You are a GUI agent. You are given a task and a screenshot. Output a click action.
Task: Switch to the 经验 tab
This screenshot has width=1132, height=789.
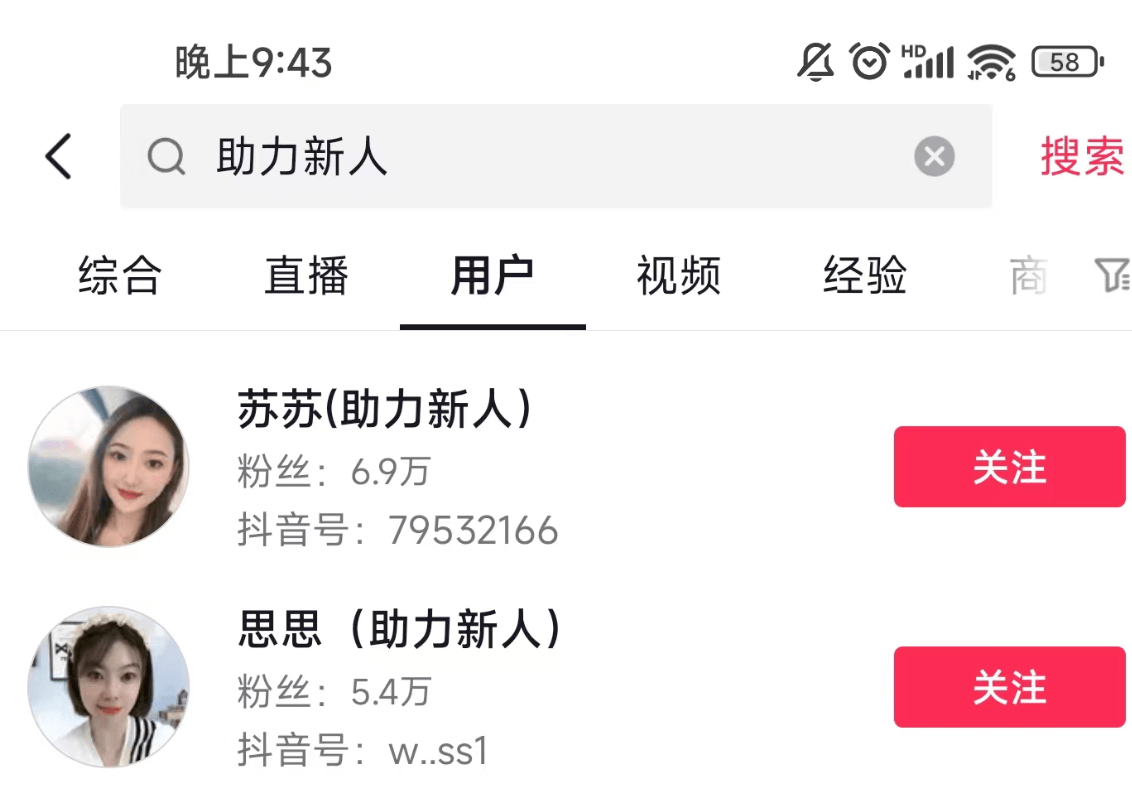click(x=865, y=276)
